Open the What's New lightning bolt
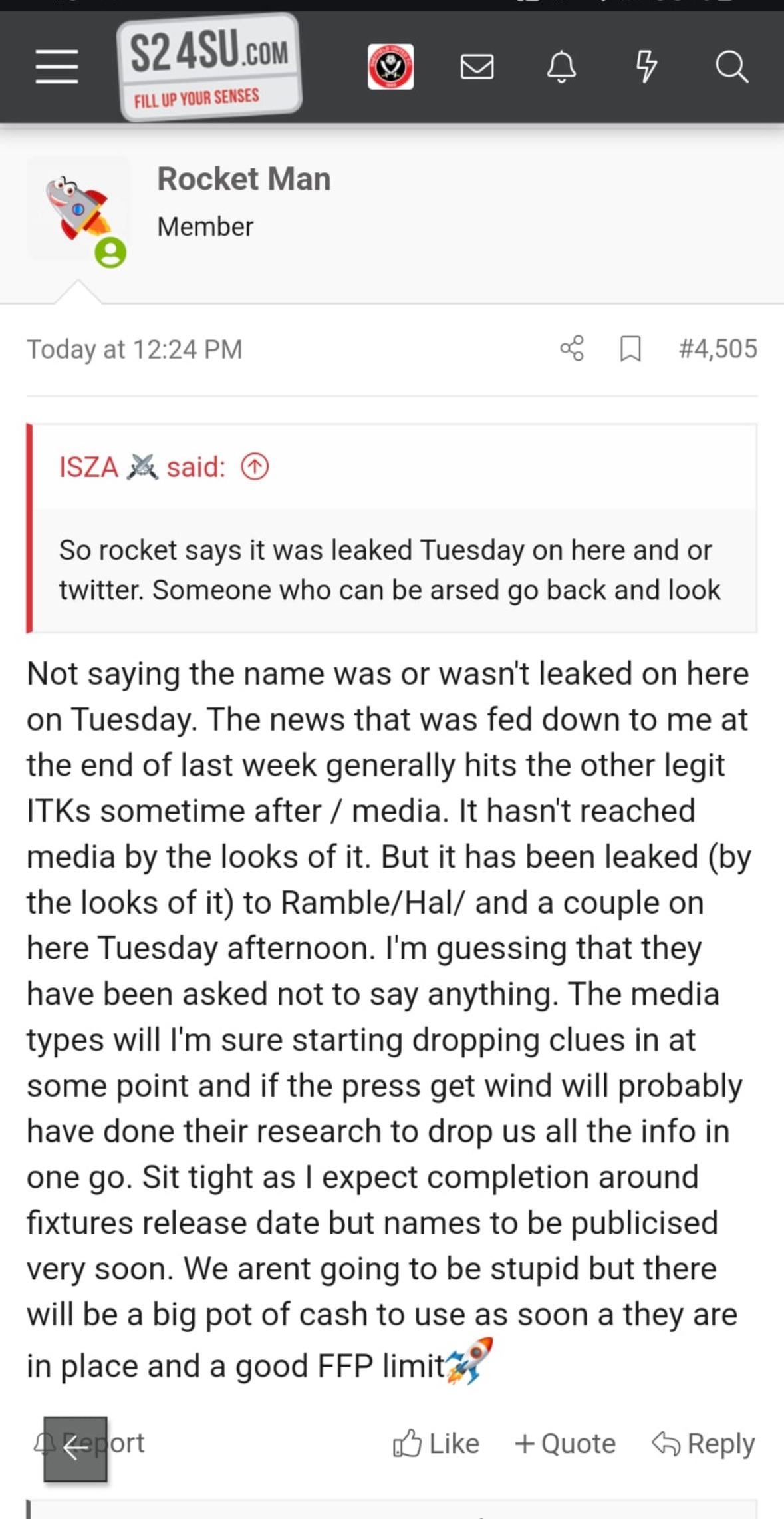The height and width of the screenshot is (1519, 784). (x=646, y=67)
